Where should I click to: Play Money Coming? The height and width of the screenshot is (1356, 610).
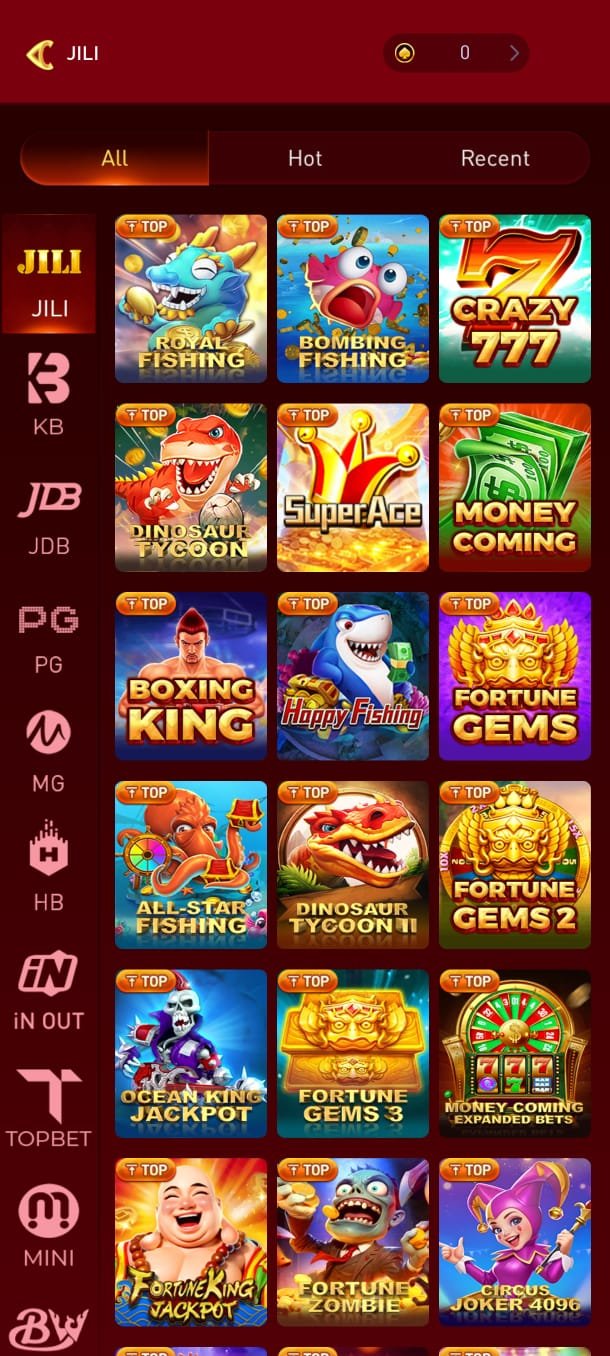(514, 488)
